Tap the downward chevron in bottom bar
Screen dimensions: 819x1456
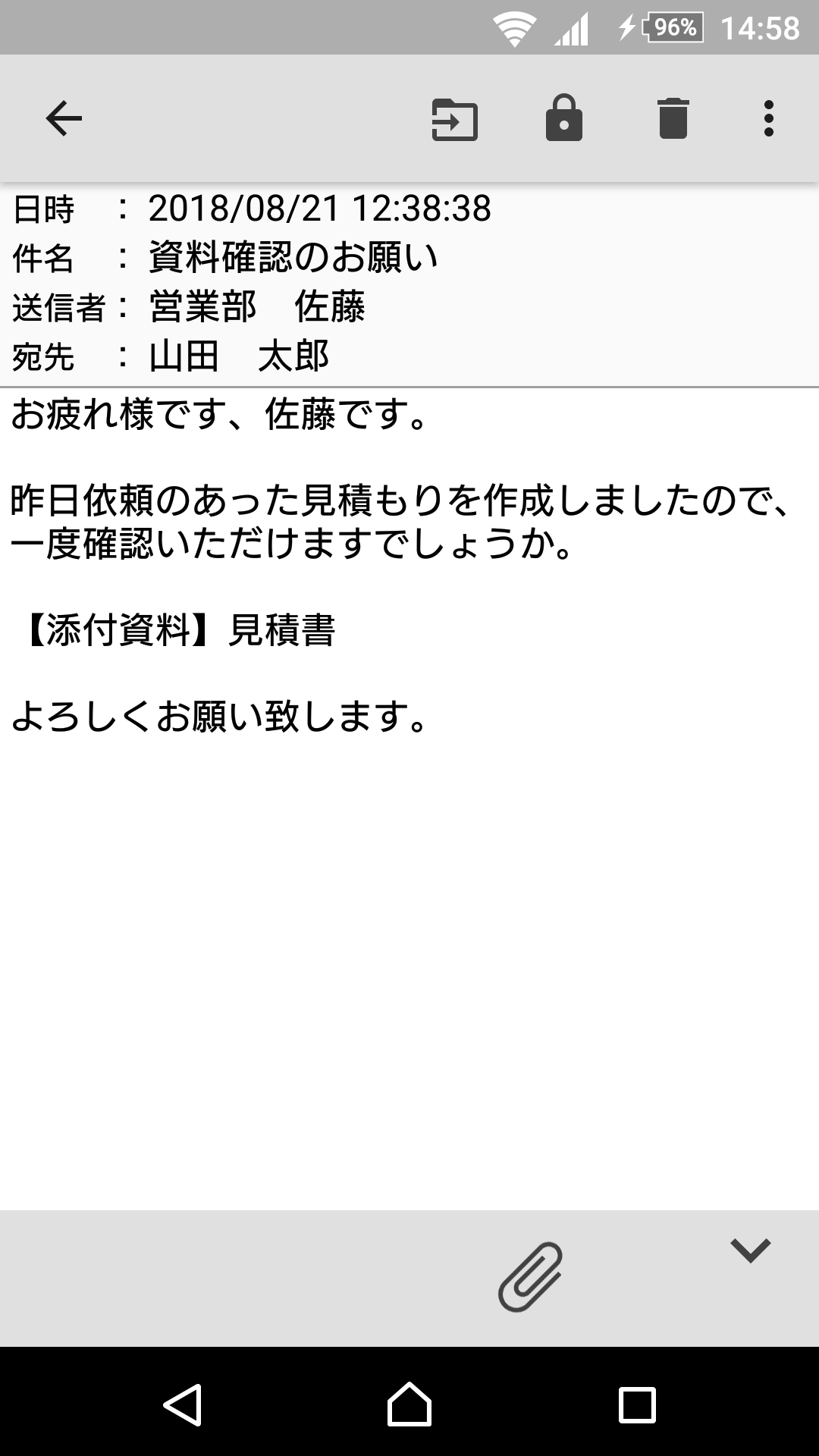click(750, 1250)
